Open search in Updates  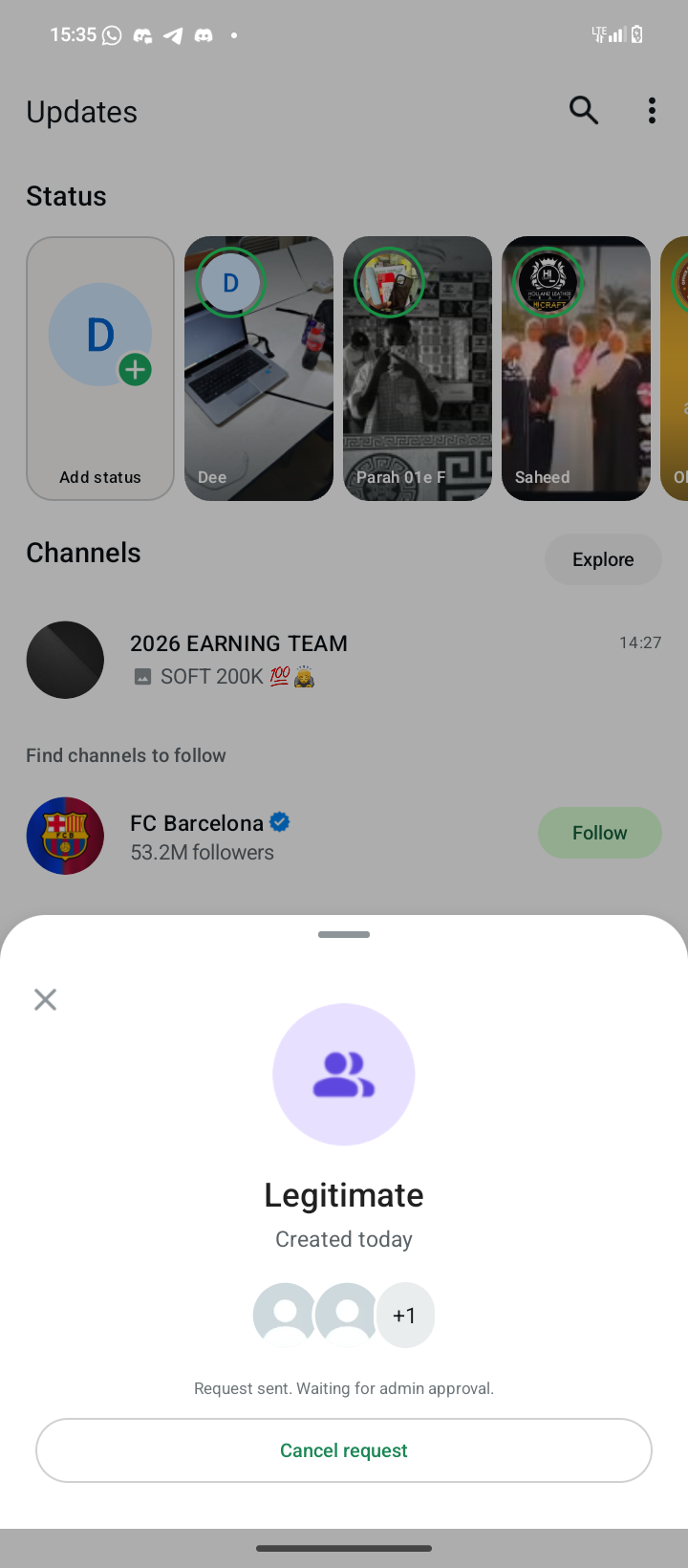click(x=584, y=111)
